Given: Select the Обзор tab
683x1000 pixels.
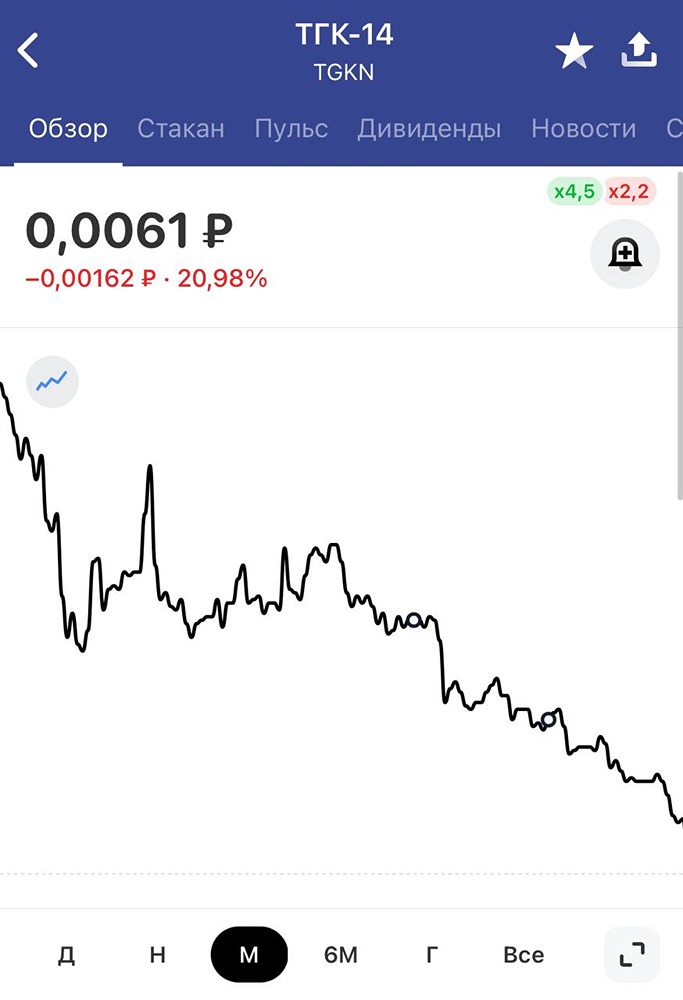Looking at the screenshot, I should tap(68, 128).
